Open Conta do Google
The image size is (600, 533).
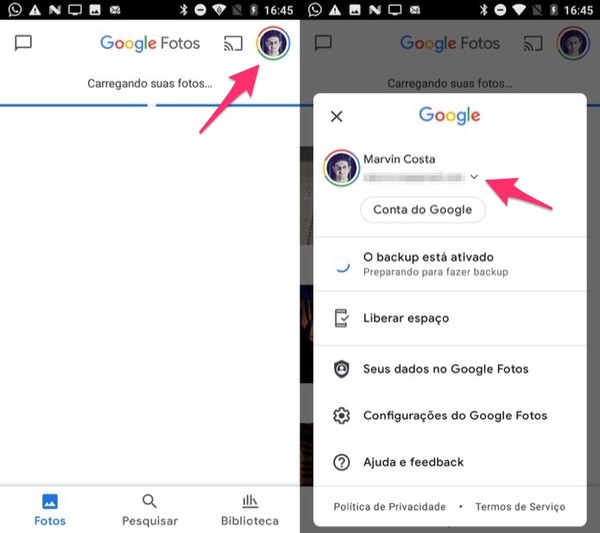(422, 210)
